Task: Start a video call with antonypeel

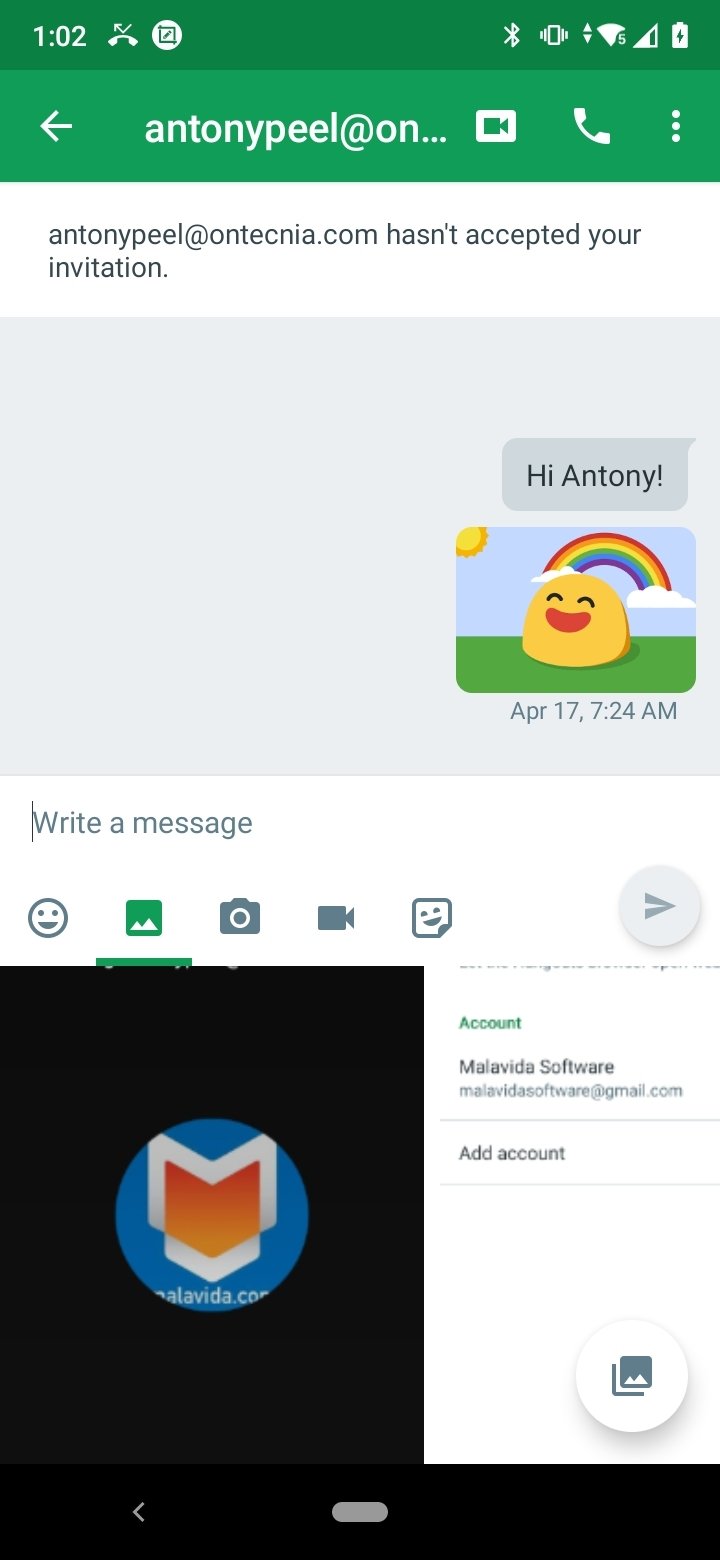Action: pyautogui.click(x=496, y=126)
